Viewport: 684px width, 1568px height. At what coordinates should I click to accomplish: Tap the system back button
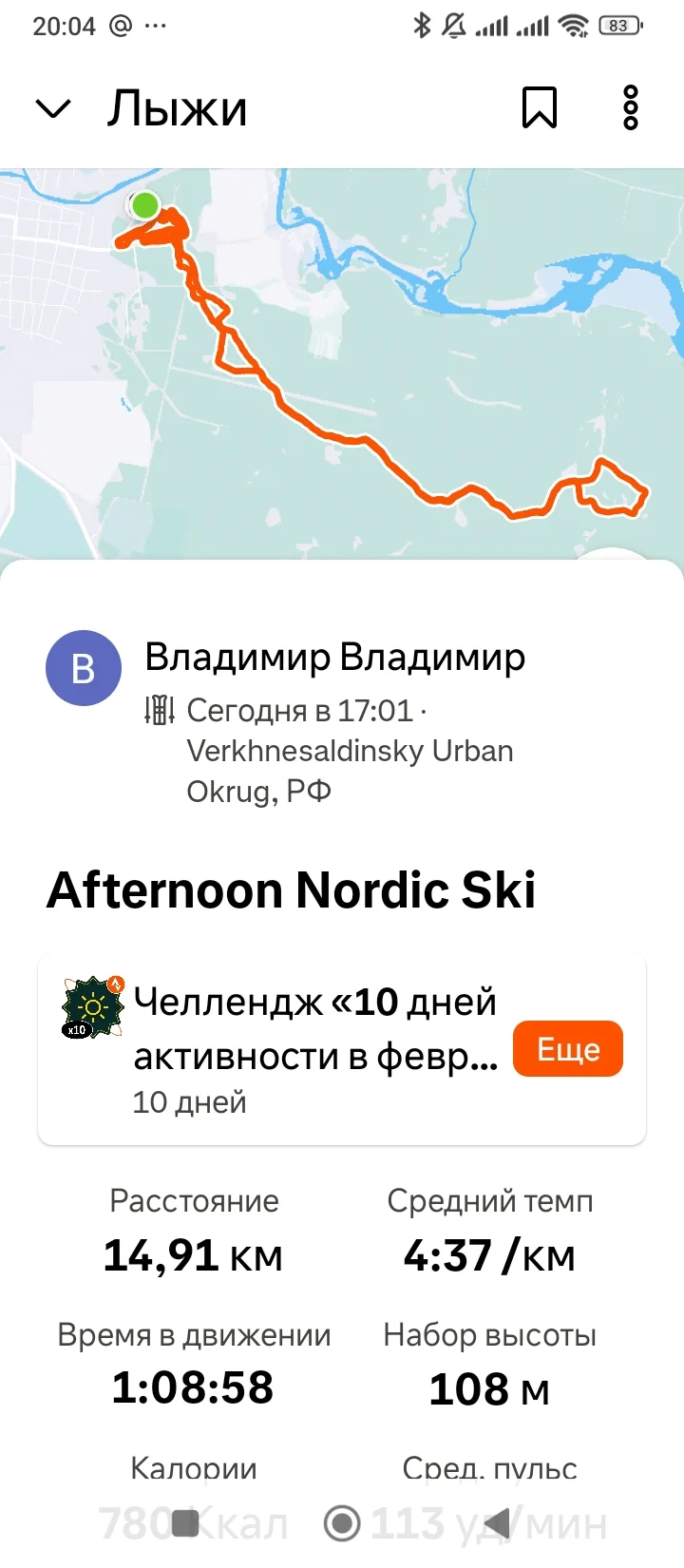pyautogui.click(x=496, y=1522)
